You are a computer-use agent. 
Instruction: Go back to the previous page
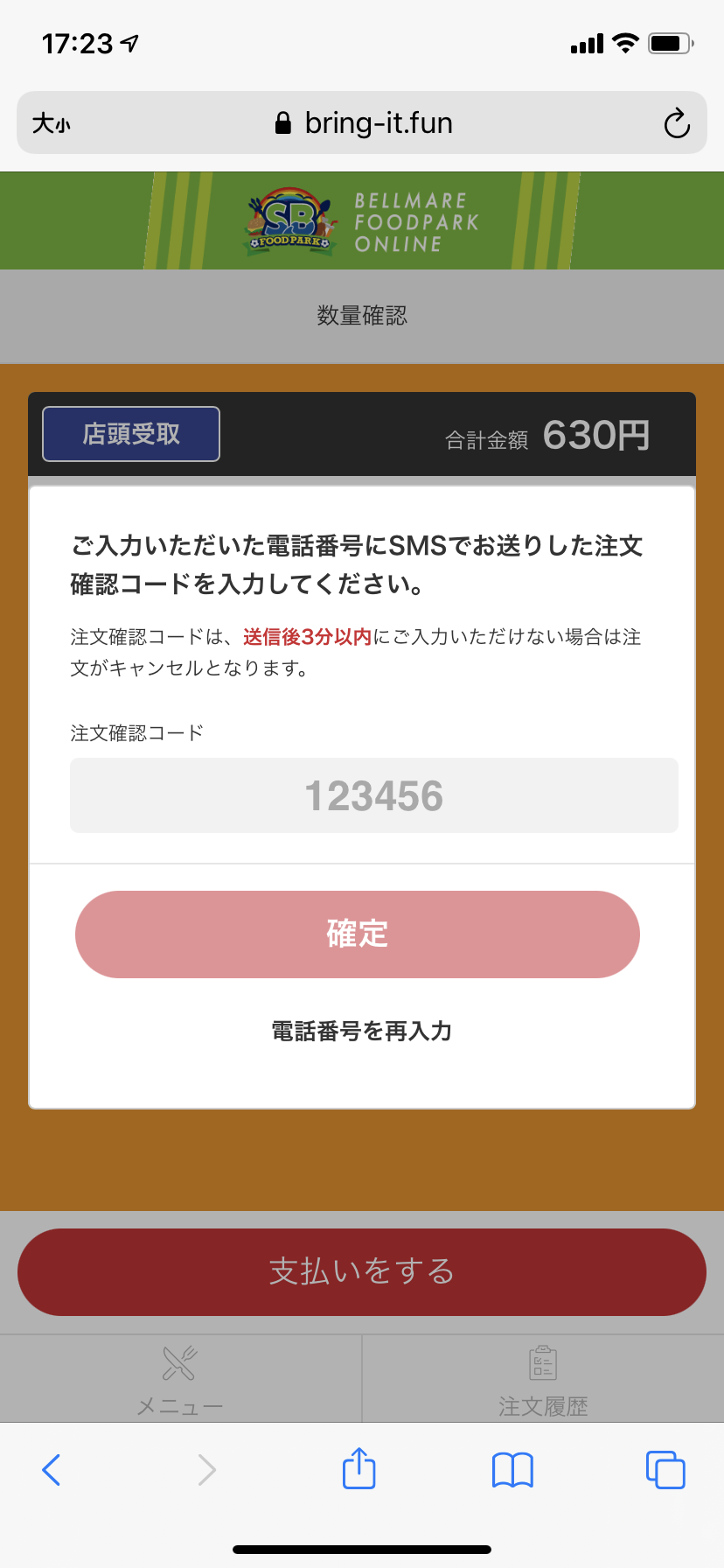tap(52, 1469)
